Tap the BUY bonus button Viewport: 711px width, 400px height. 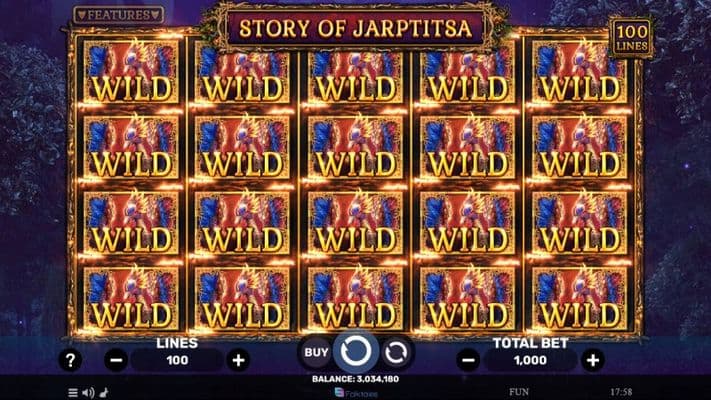[x=316, y=352]
